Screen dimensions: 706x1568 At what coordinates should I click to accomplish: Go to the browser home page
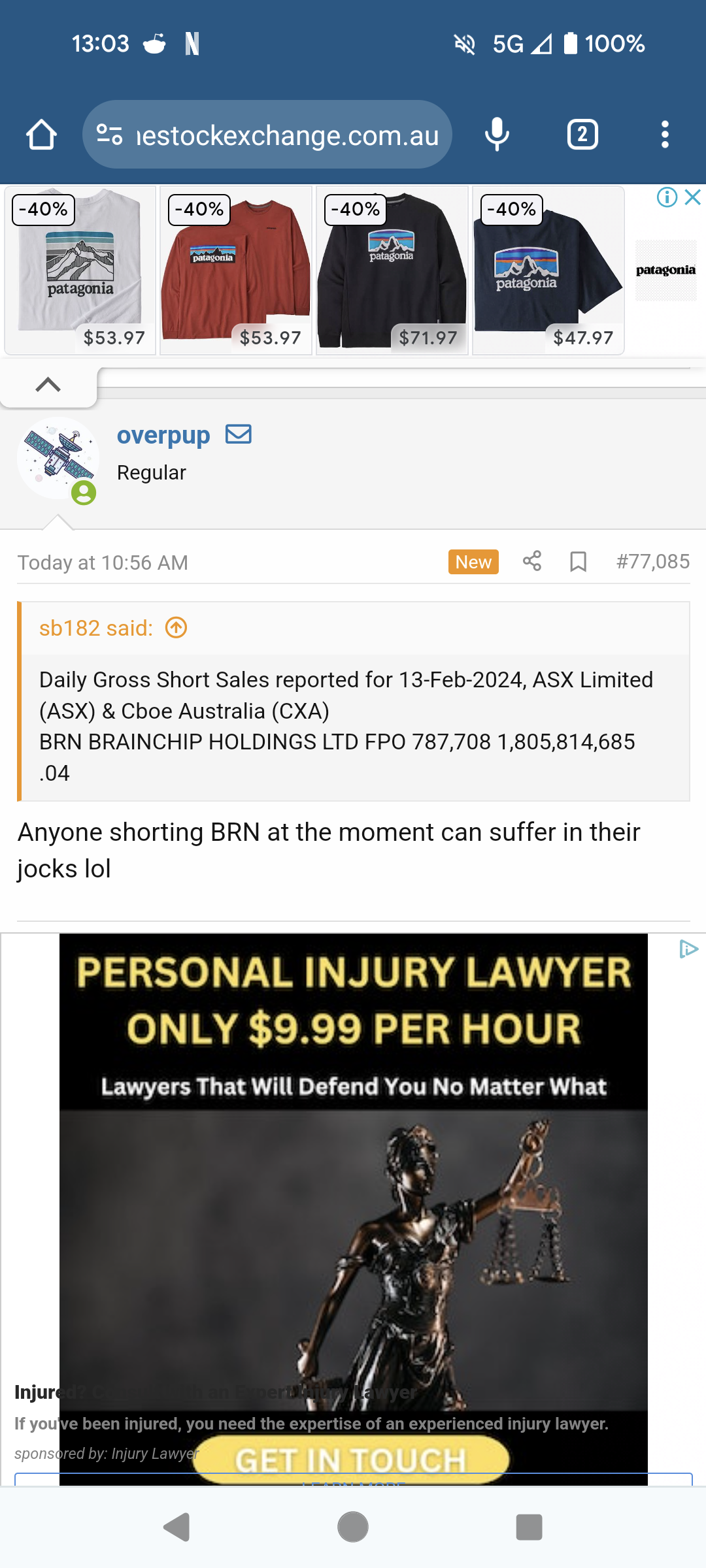coord(41,135)
